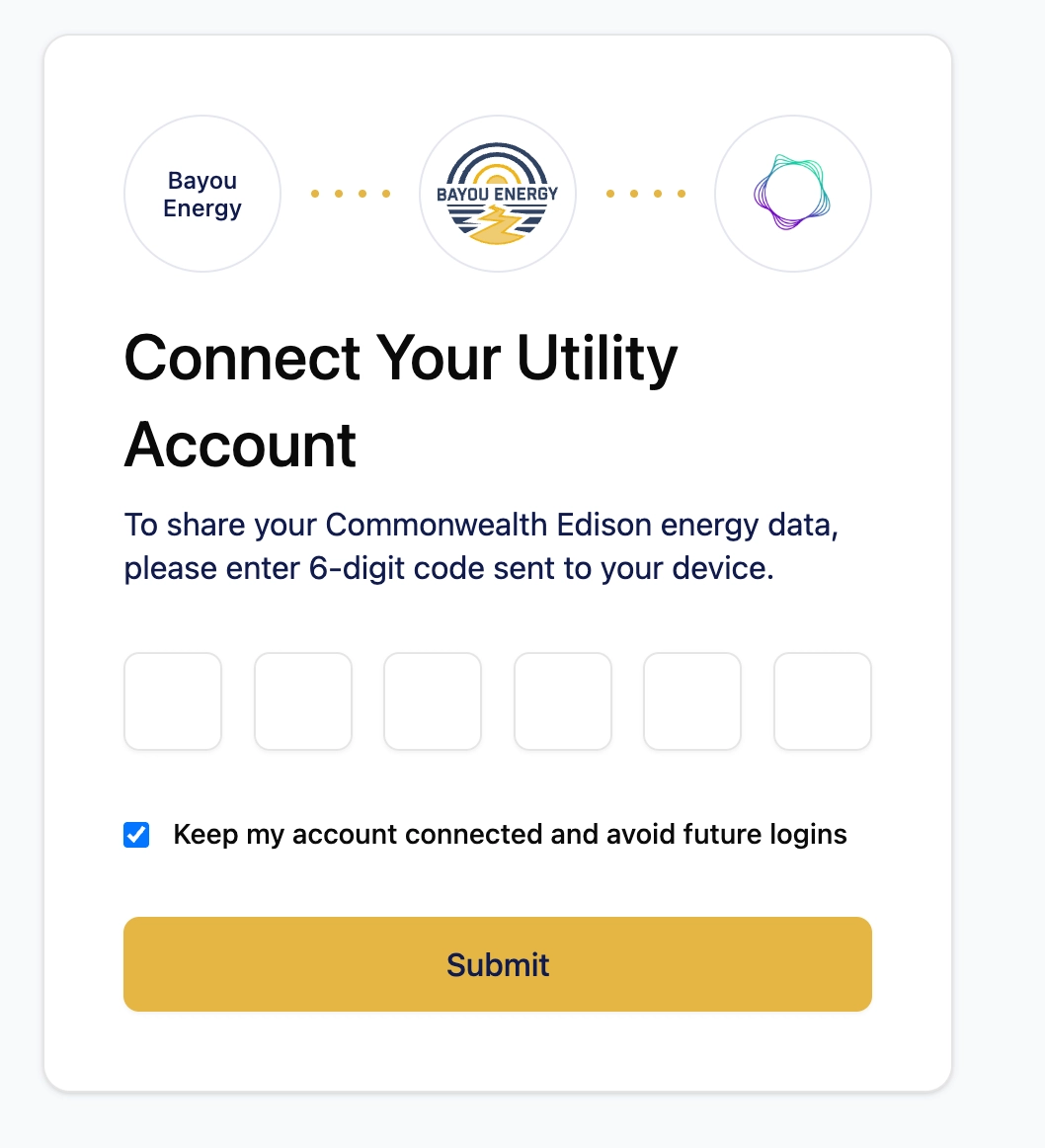Tap the sixth digit code box

point(823,701)
